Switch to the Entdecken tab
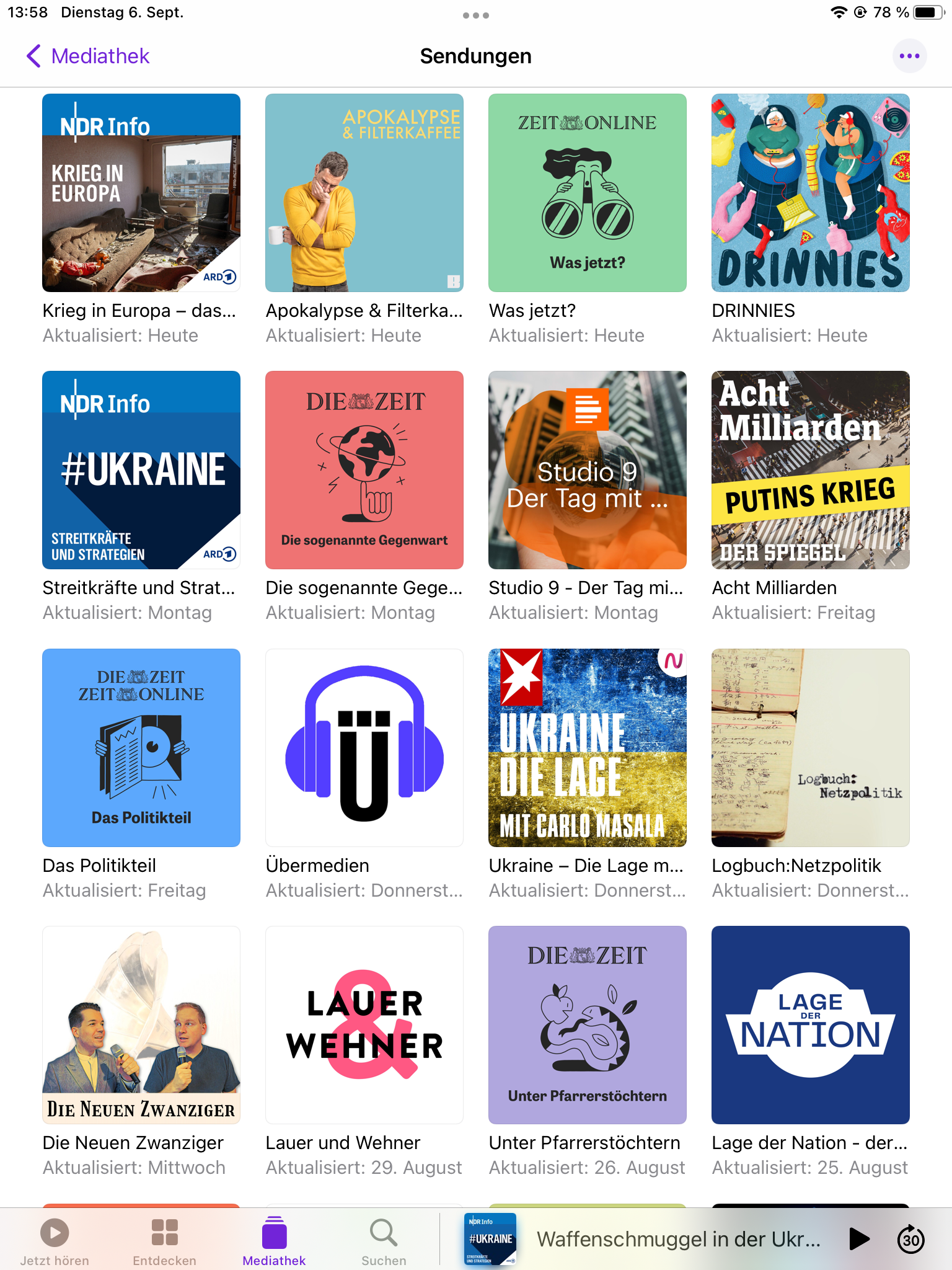The width and height of the screenshot is (952, 1270). coord(164,1240)
